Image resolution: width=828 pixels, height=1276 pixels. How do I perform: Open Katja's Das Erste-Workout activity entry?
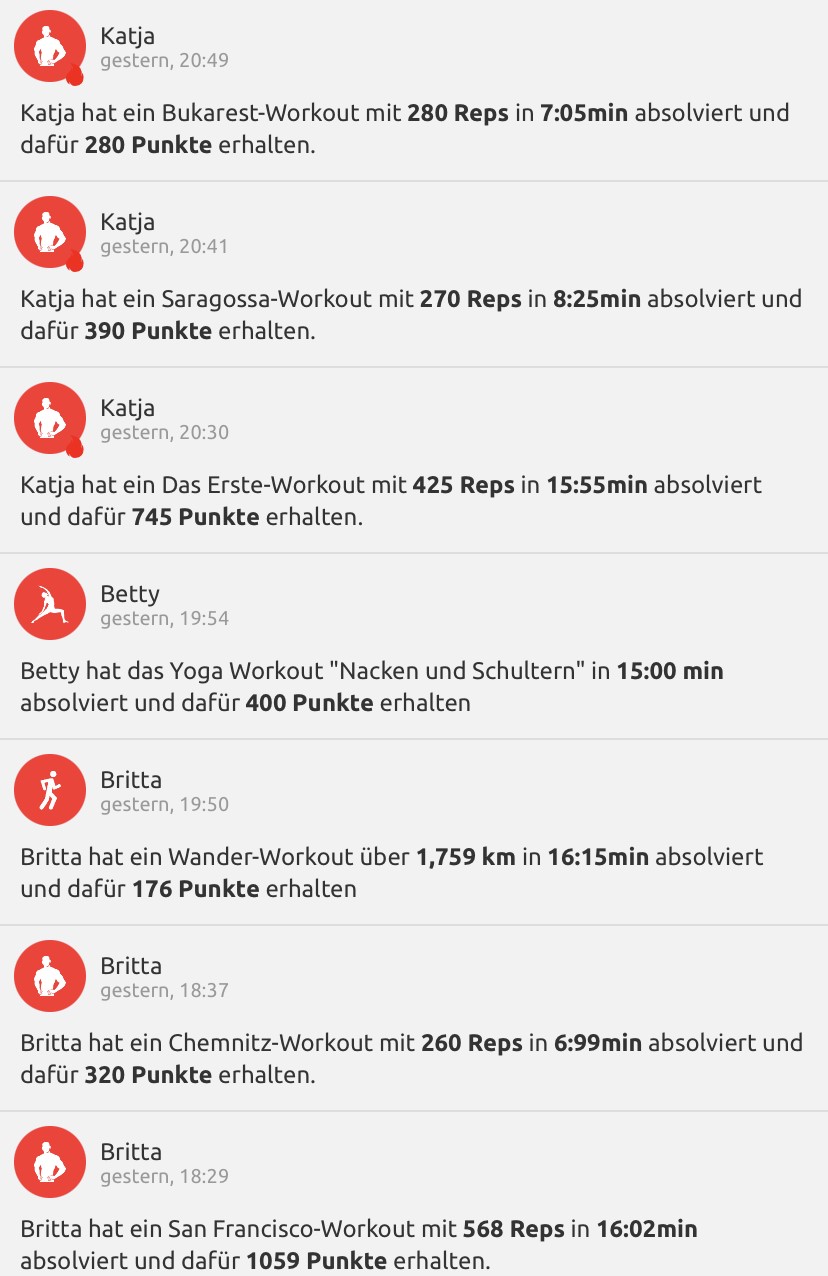414,500
